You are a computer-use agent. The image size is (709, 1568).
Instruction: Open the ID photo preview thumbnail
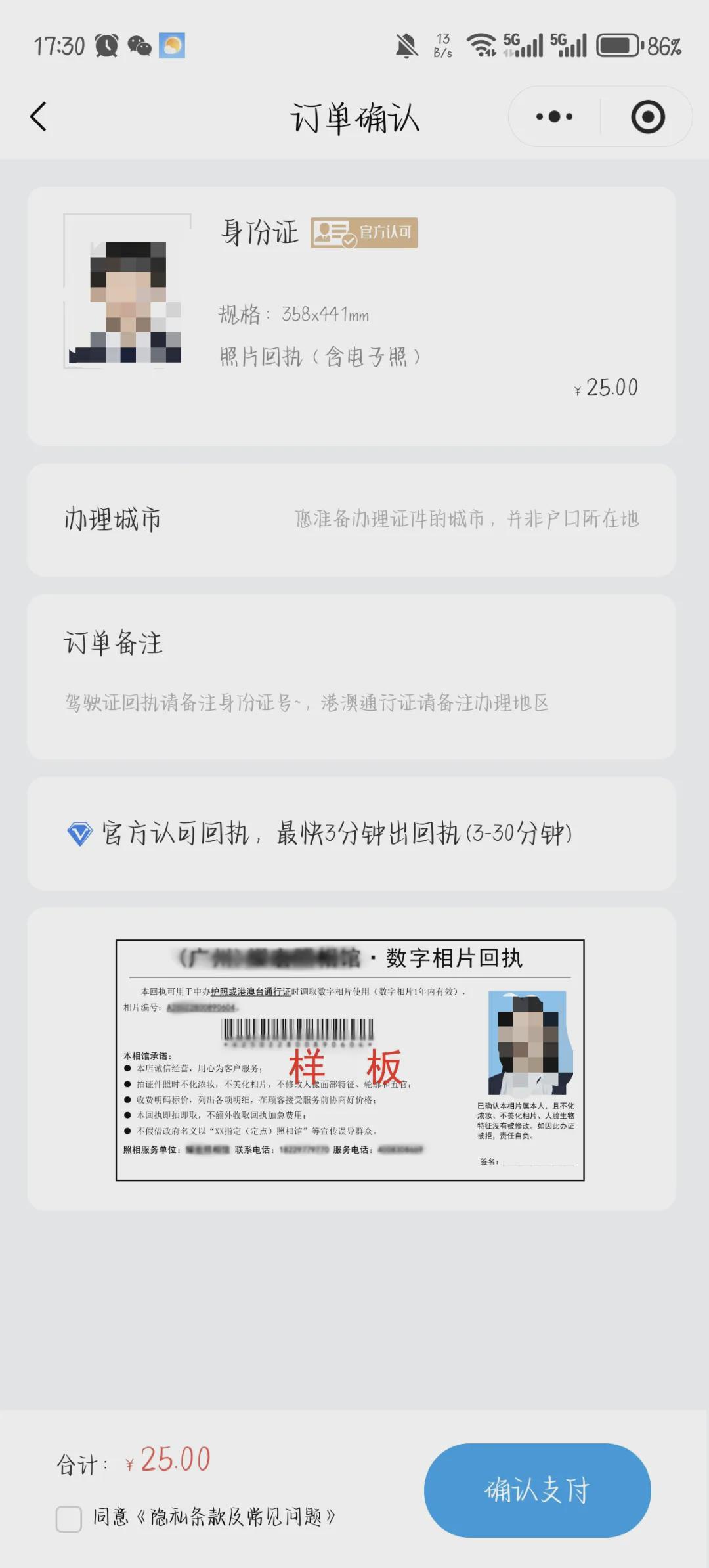point(127,291)
